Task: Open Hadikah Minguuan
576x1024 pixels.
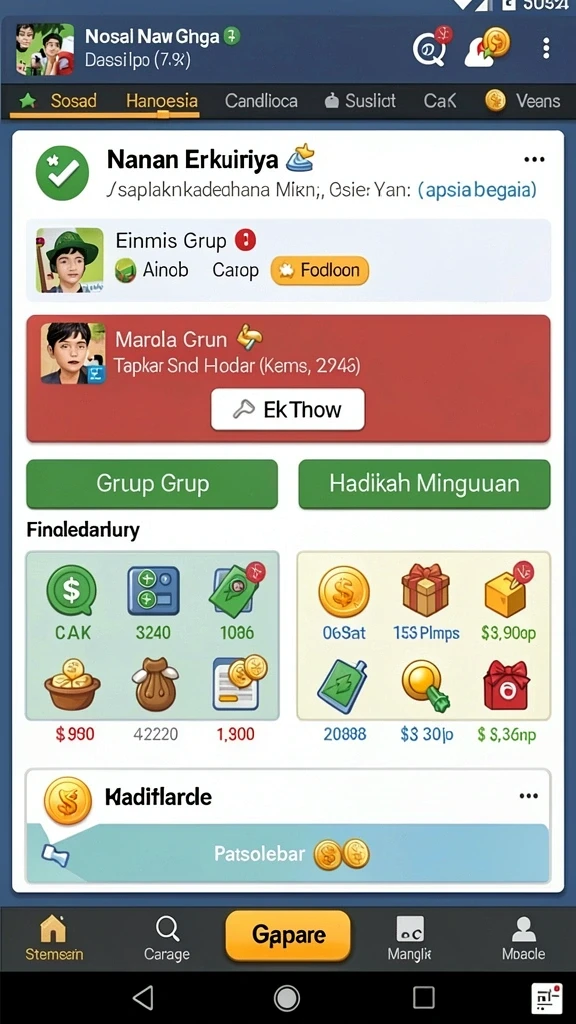Action: [424, 484]
